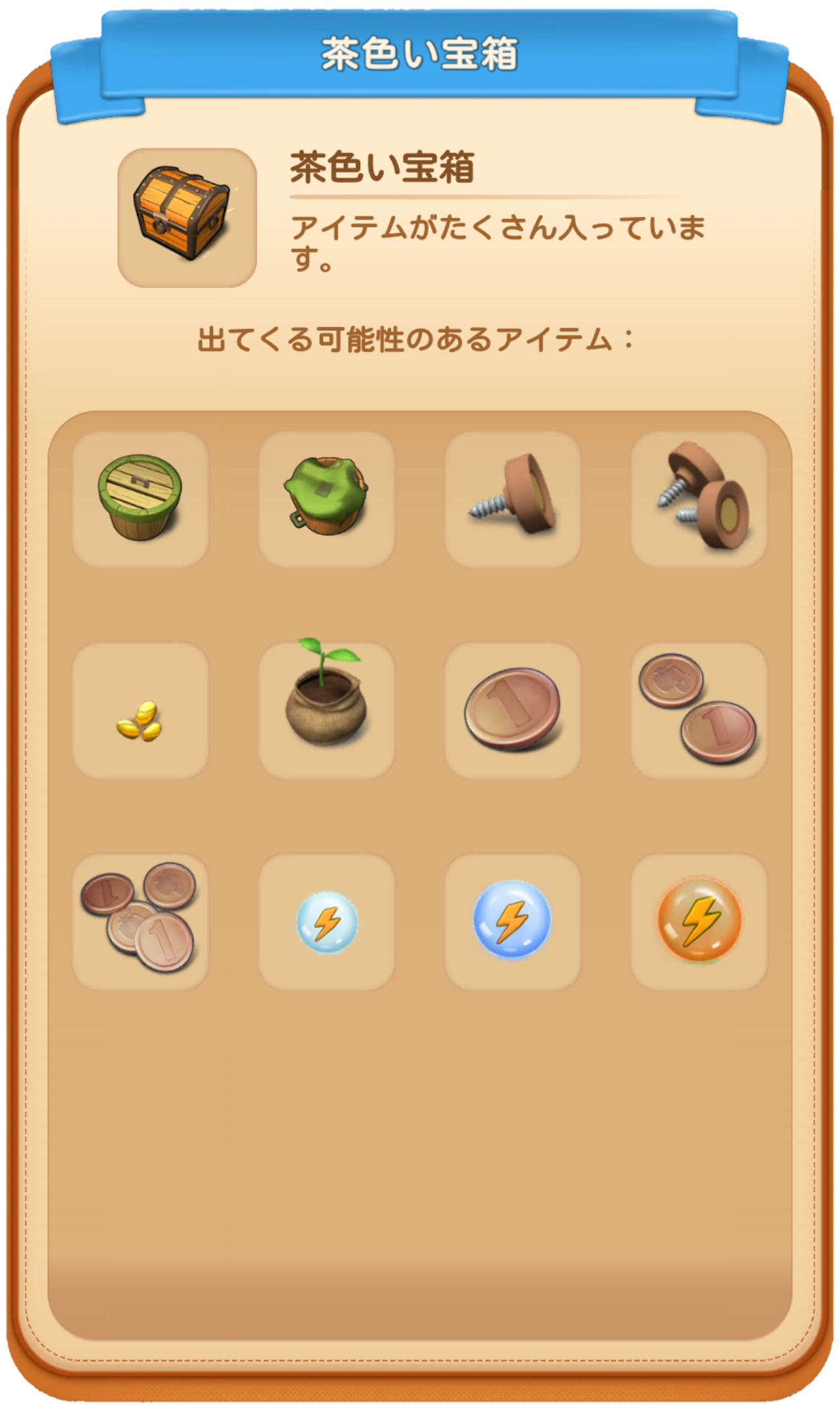Tap the pair of screw knobs item

tap(699, 499)
